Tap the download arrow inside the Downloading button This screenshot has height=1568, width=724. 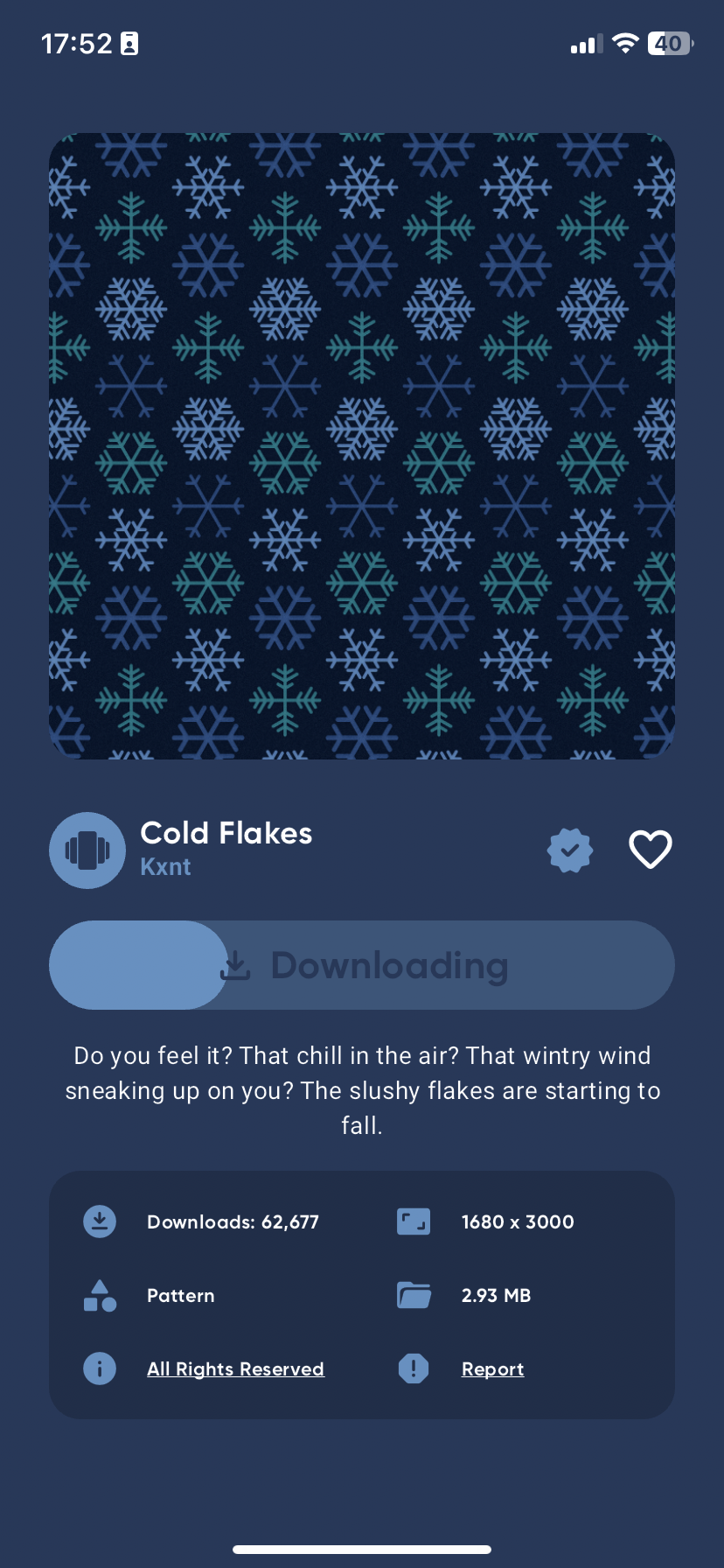point(236,965)
